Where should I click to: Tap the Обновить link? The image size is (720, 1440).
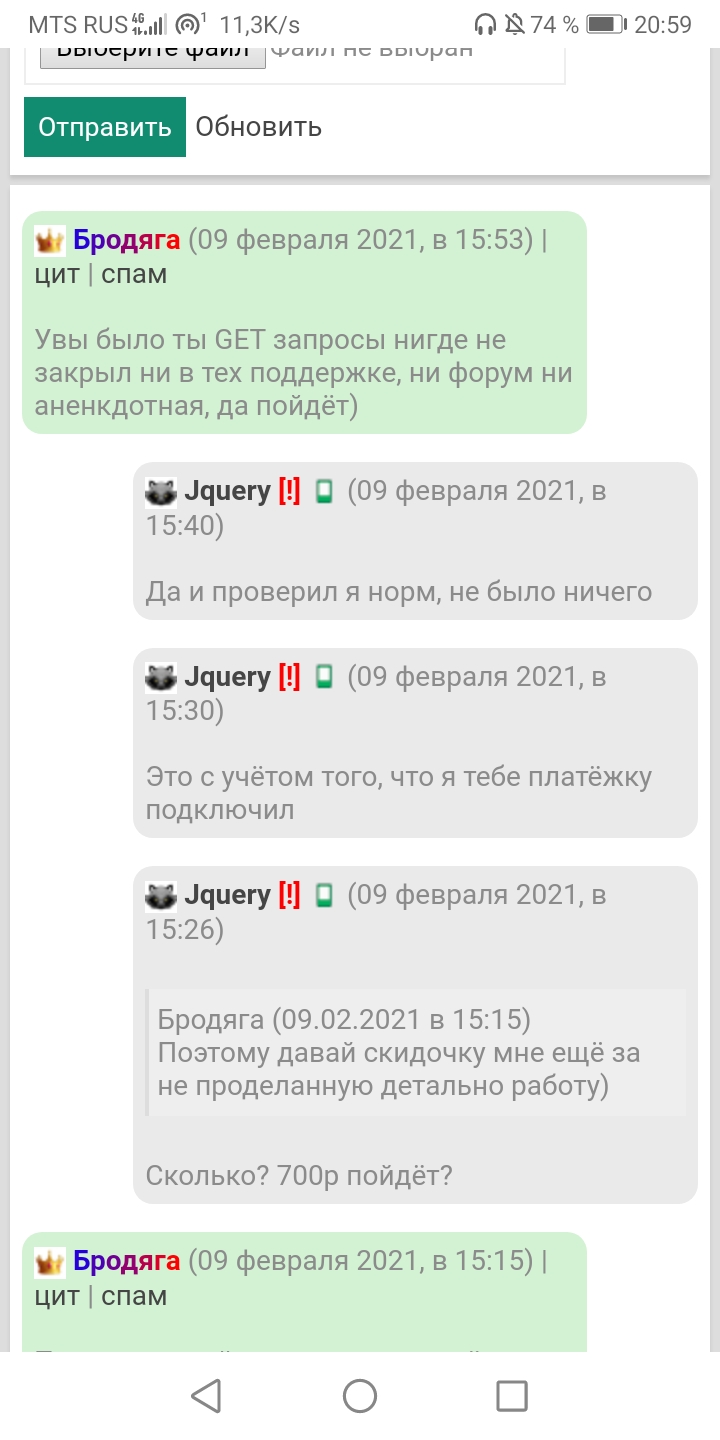click(258, 127)
